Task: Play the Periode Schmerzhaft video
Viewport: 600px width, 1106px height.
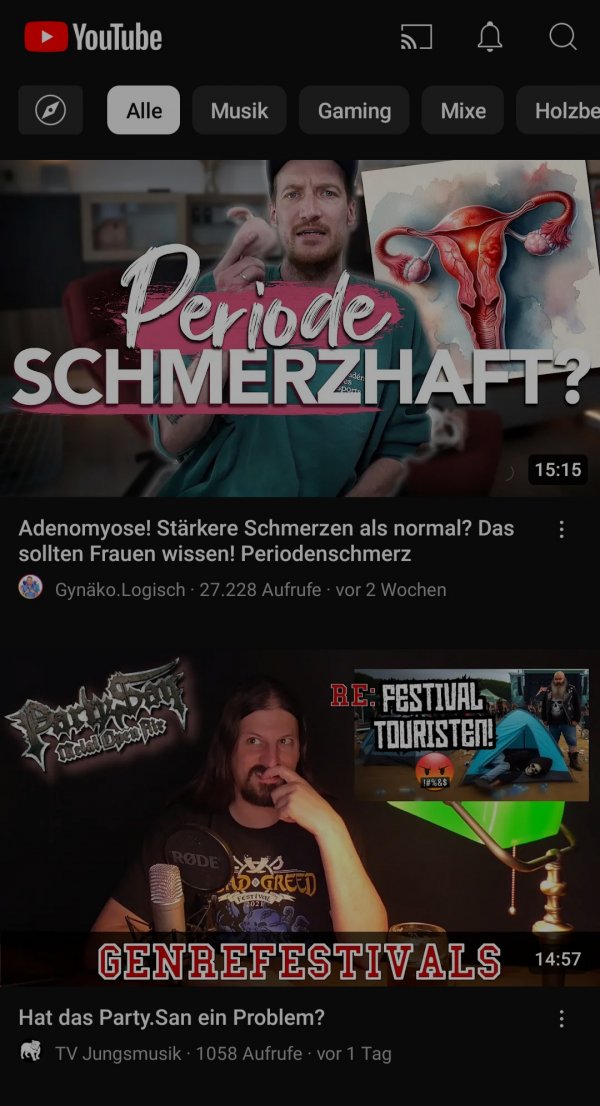Action: pyautogui.click(x=300, y=328)
